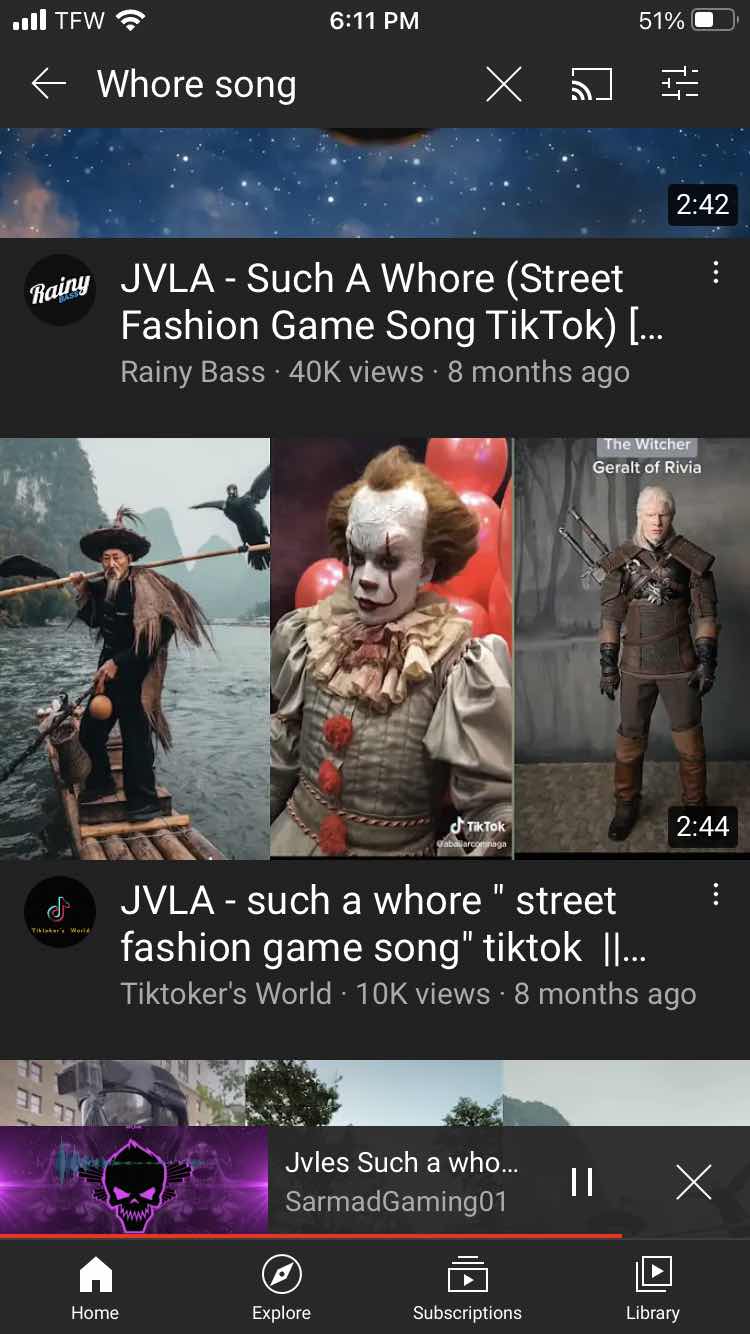Switch to the Home tab
Image resolution: width=750 pixels, height=1334 pixels.
(95, 1288)
